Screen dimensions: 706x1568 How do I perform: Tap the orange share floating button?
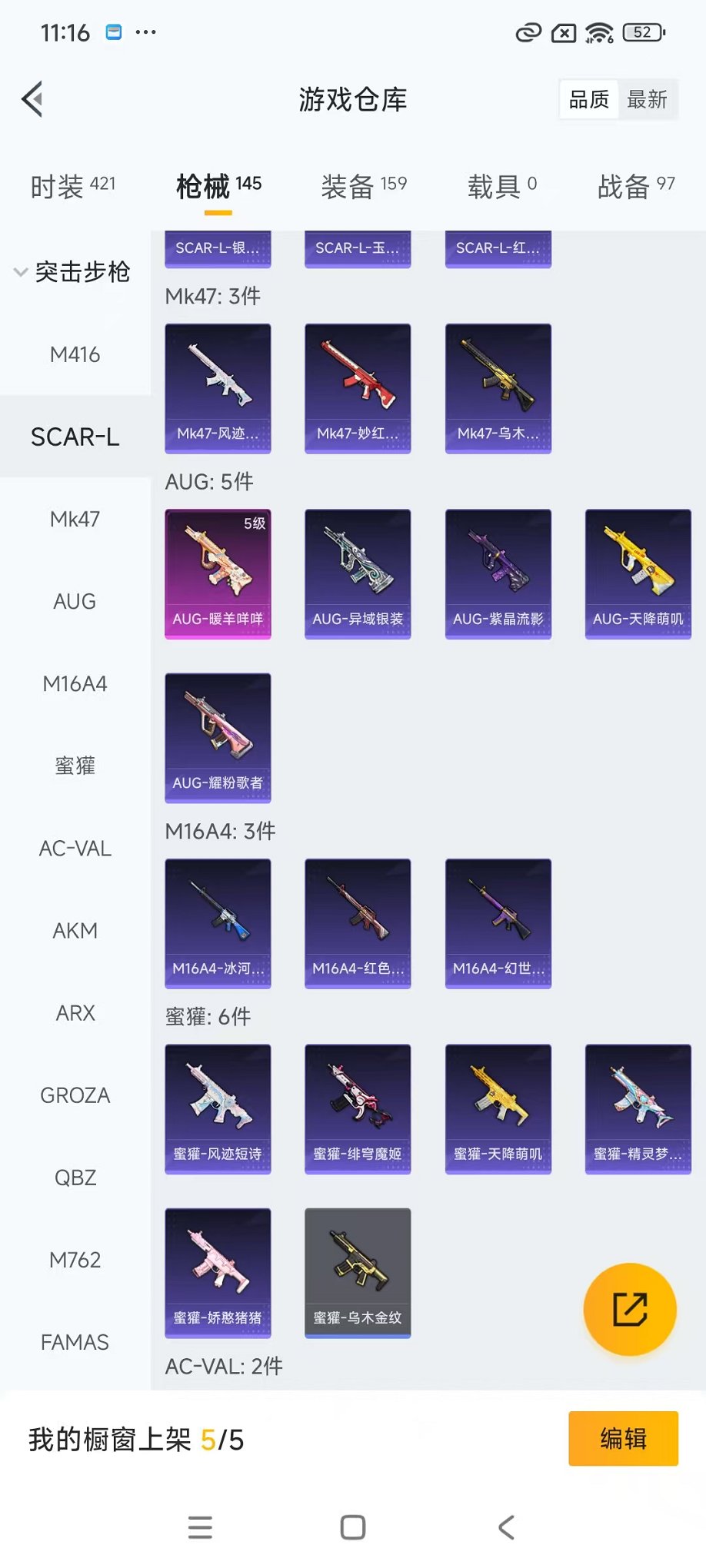tap(629, 1309)
